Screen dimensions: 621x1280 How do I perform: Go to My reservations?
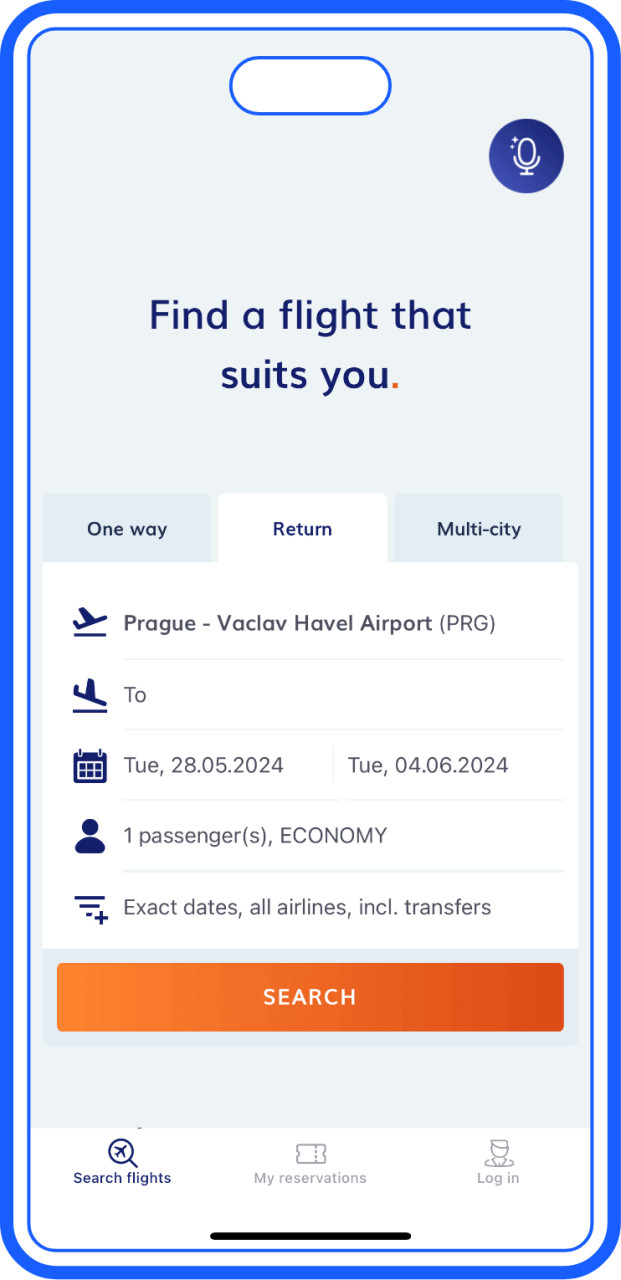(x=310, y=1162)
